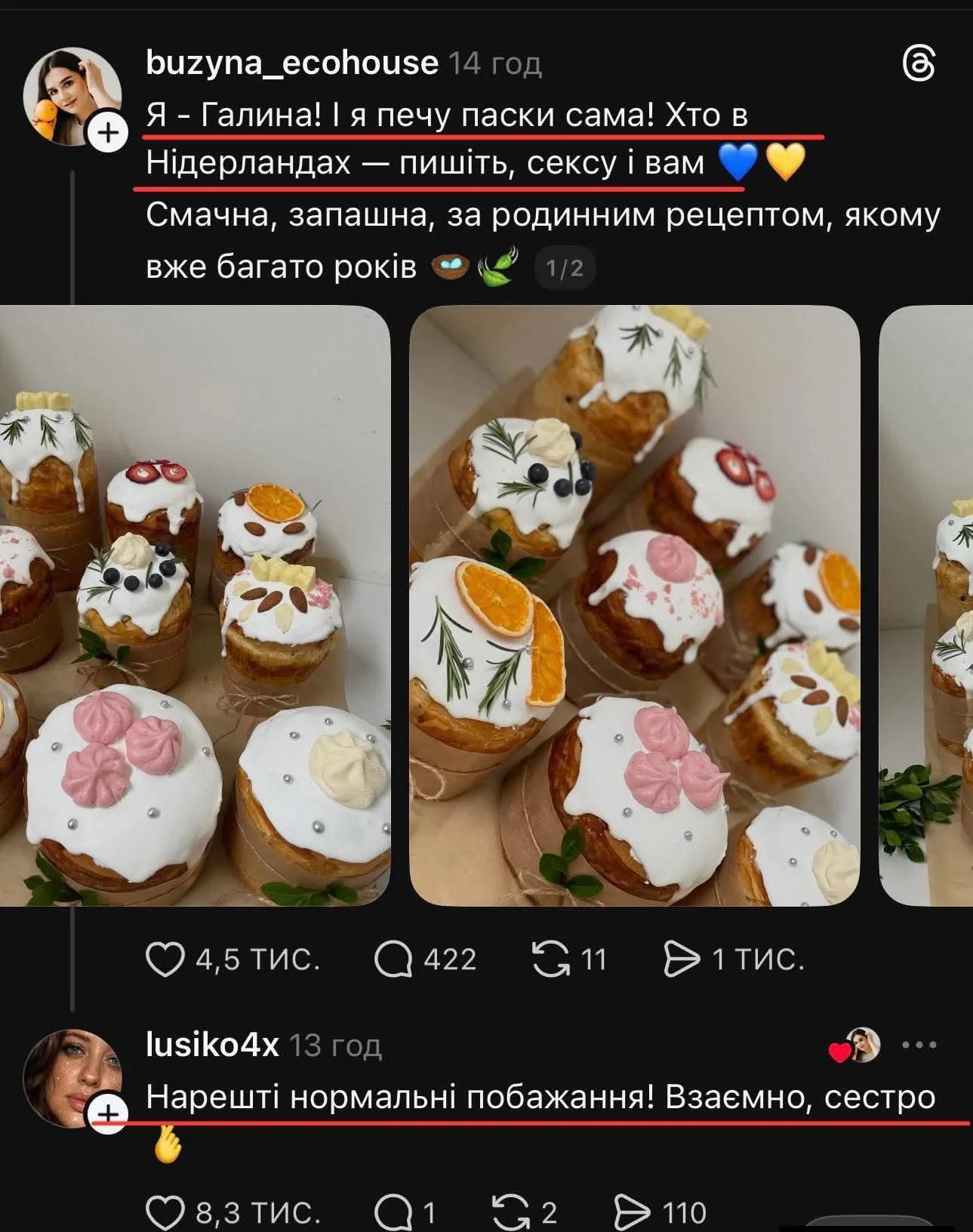Screen dimensions: 973x1232
Task: Open comments on the buzyna_ecohouse post
Action: [x=394, y=959]
